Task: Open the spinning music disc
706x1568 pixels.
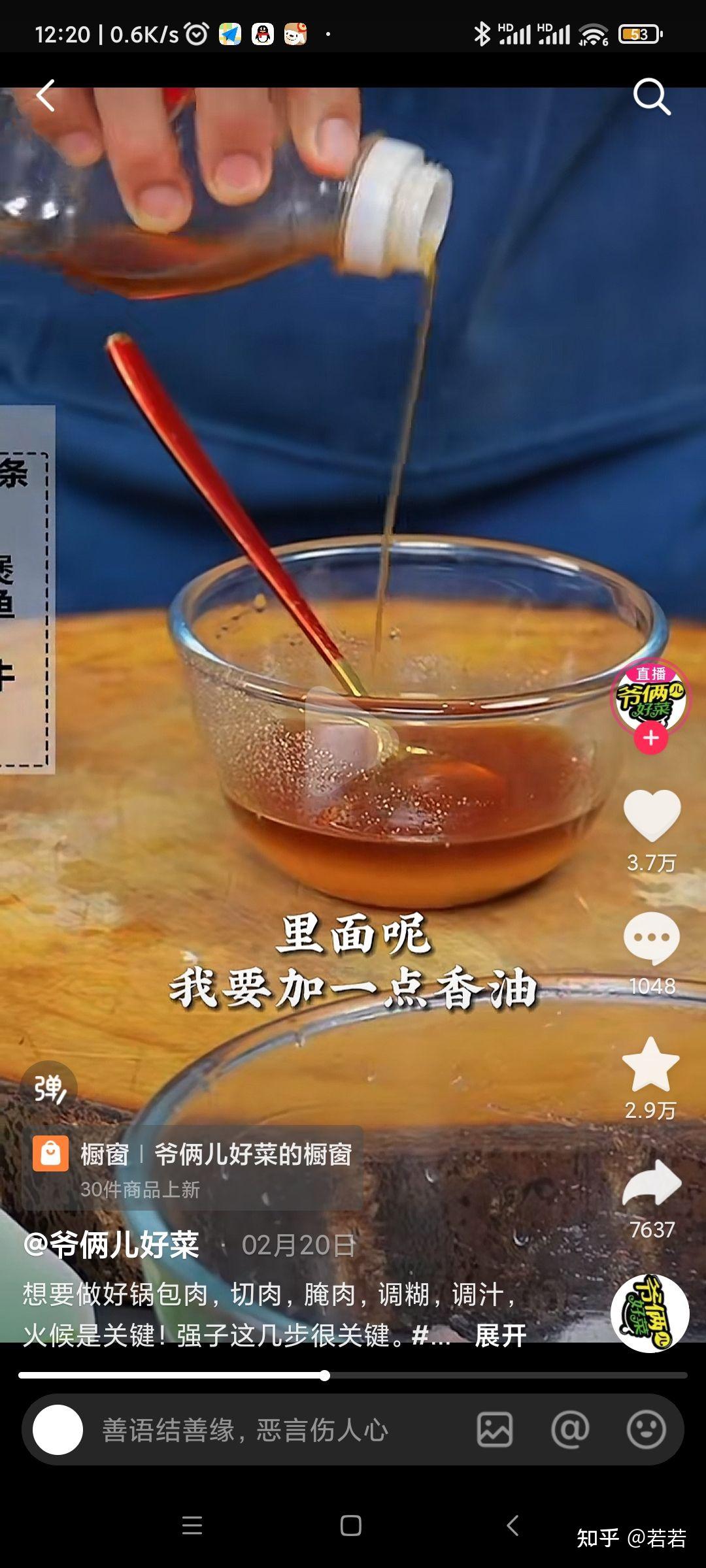Action: point(650,1312)
